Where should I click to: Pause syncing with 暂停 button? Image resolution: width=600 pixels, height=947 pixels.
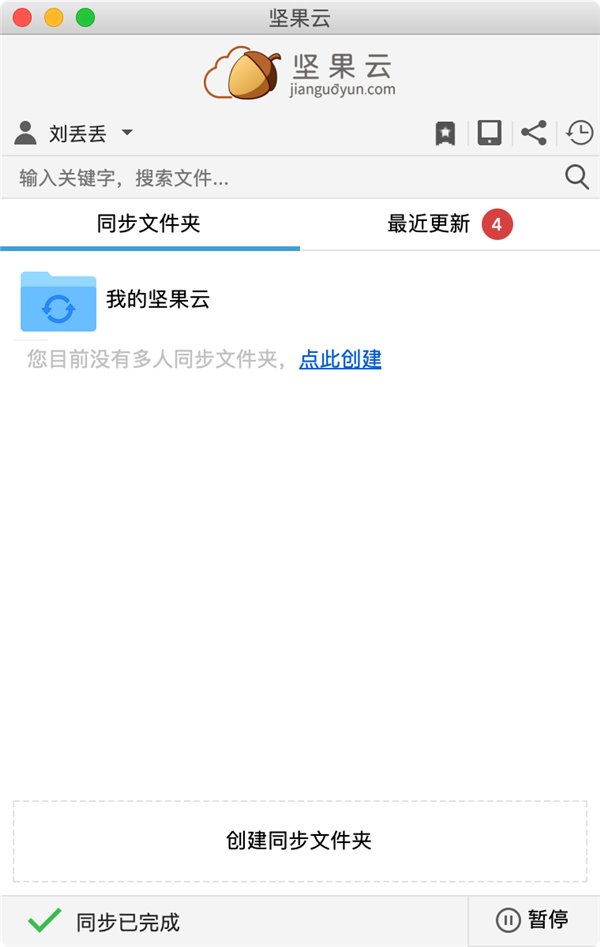click(533, 920)
